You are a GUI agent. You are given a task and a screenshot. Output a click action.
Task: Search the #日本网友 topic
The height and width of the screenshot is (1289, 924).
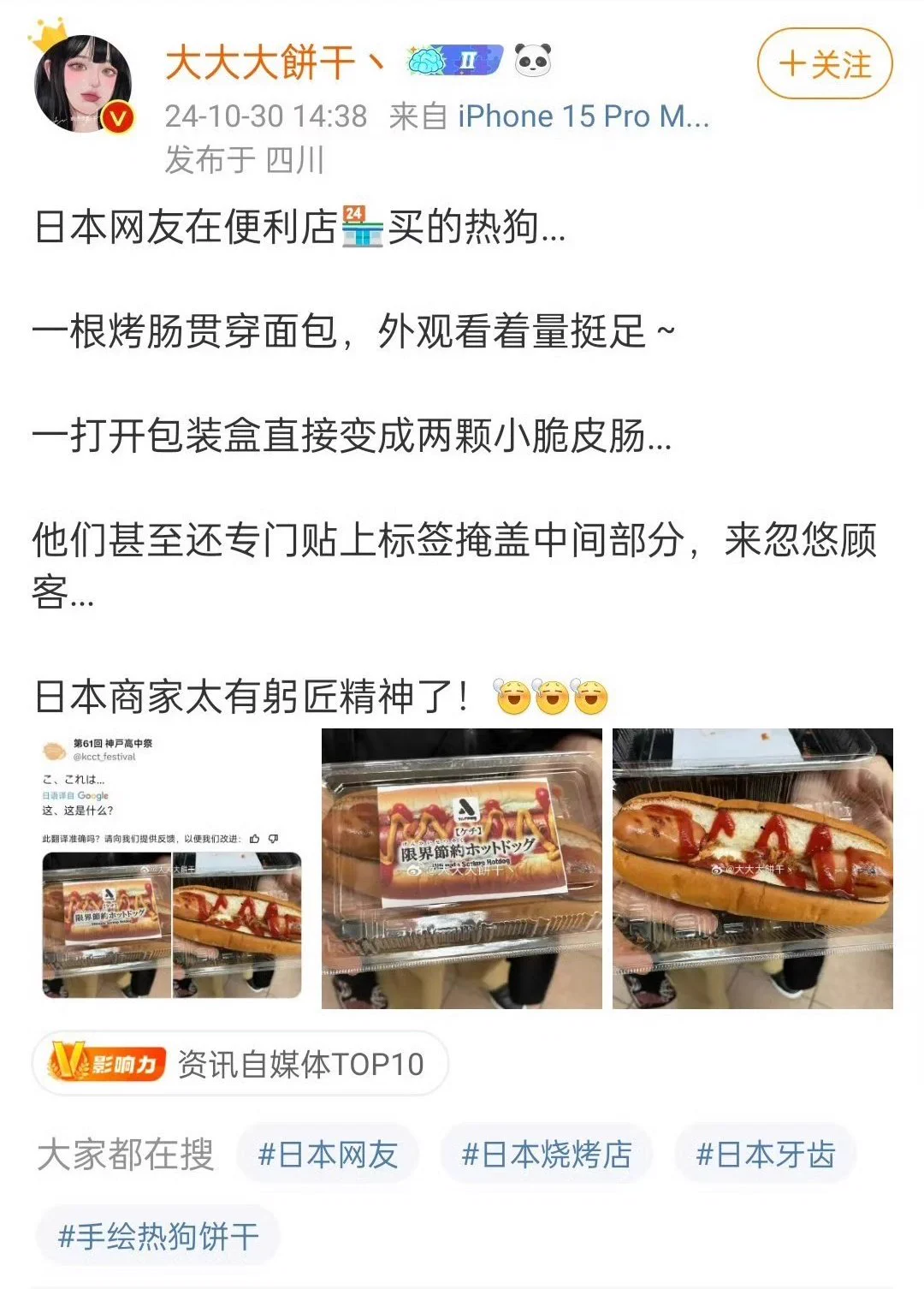click(x=328, y=1155)
